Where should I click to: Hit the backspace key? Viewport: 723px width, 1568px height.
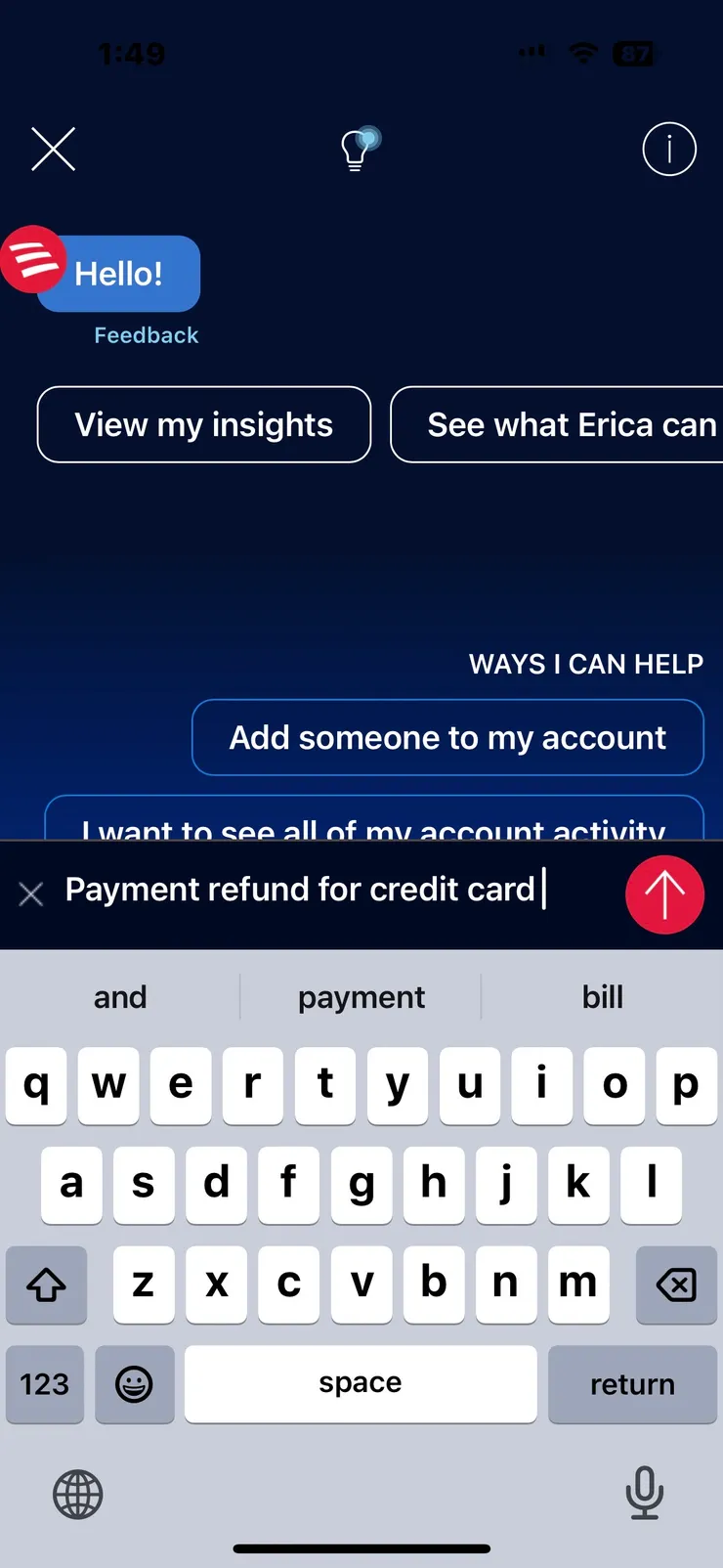675,1285
